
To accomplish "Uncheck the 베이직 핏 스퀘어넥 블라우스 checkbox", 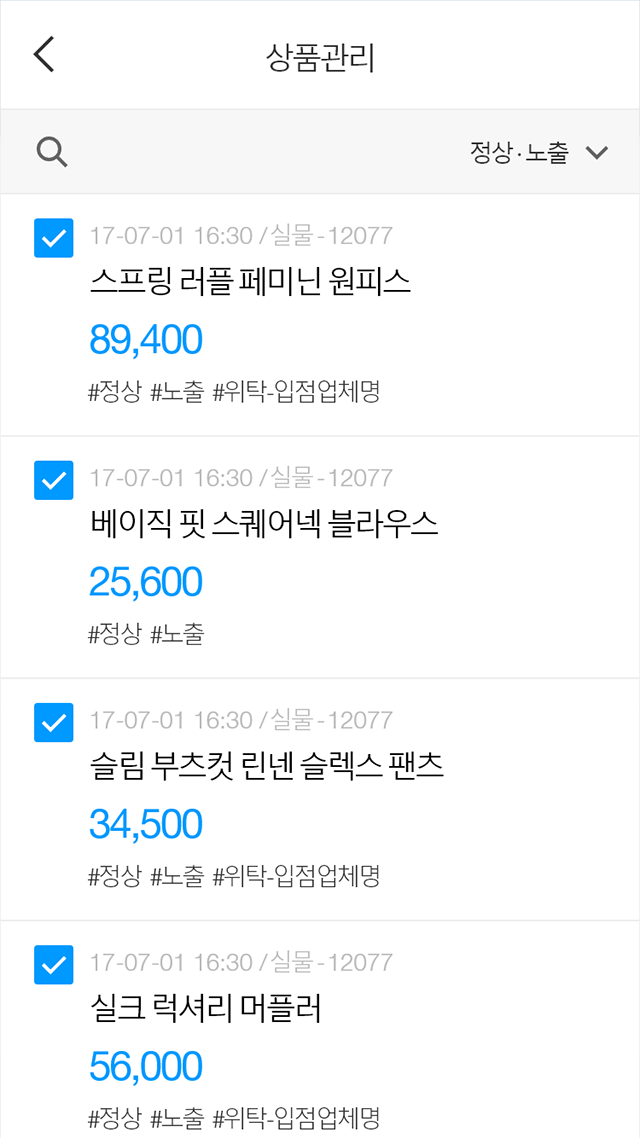I will pos(54,480).
